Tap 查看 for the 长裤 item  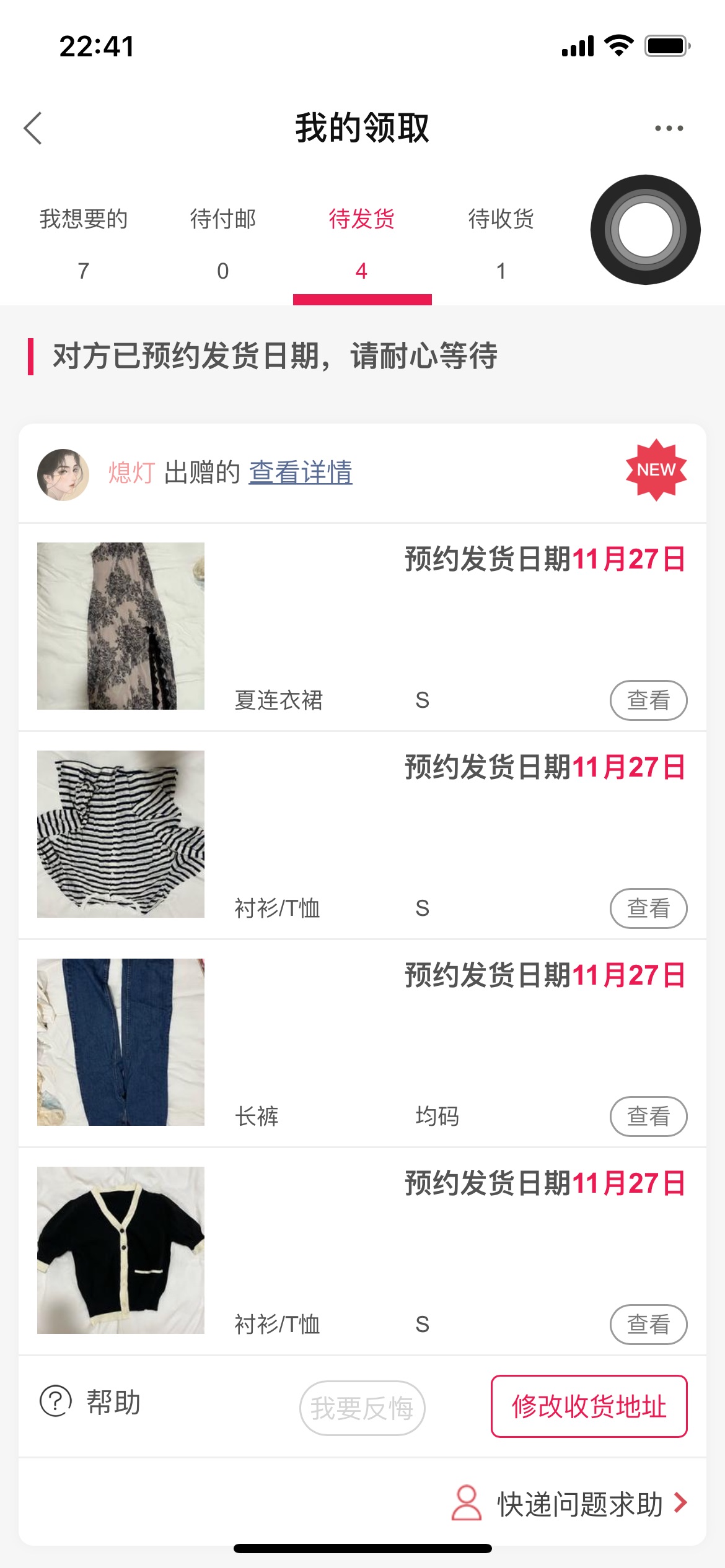point(648,1117)
